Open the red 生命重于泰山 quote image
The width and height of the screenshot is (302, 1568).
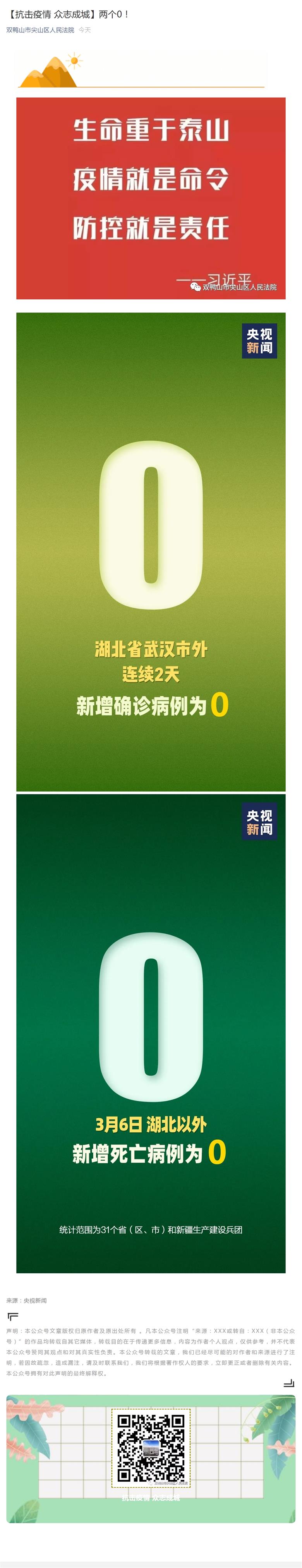[150, 198]
